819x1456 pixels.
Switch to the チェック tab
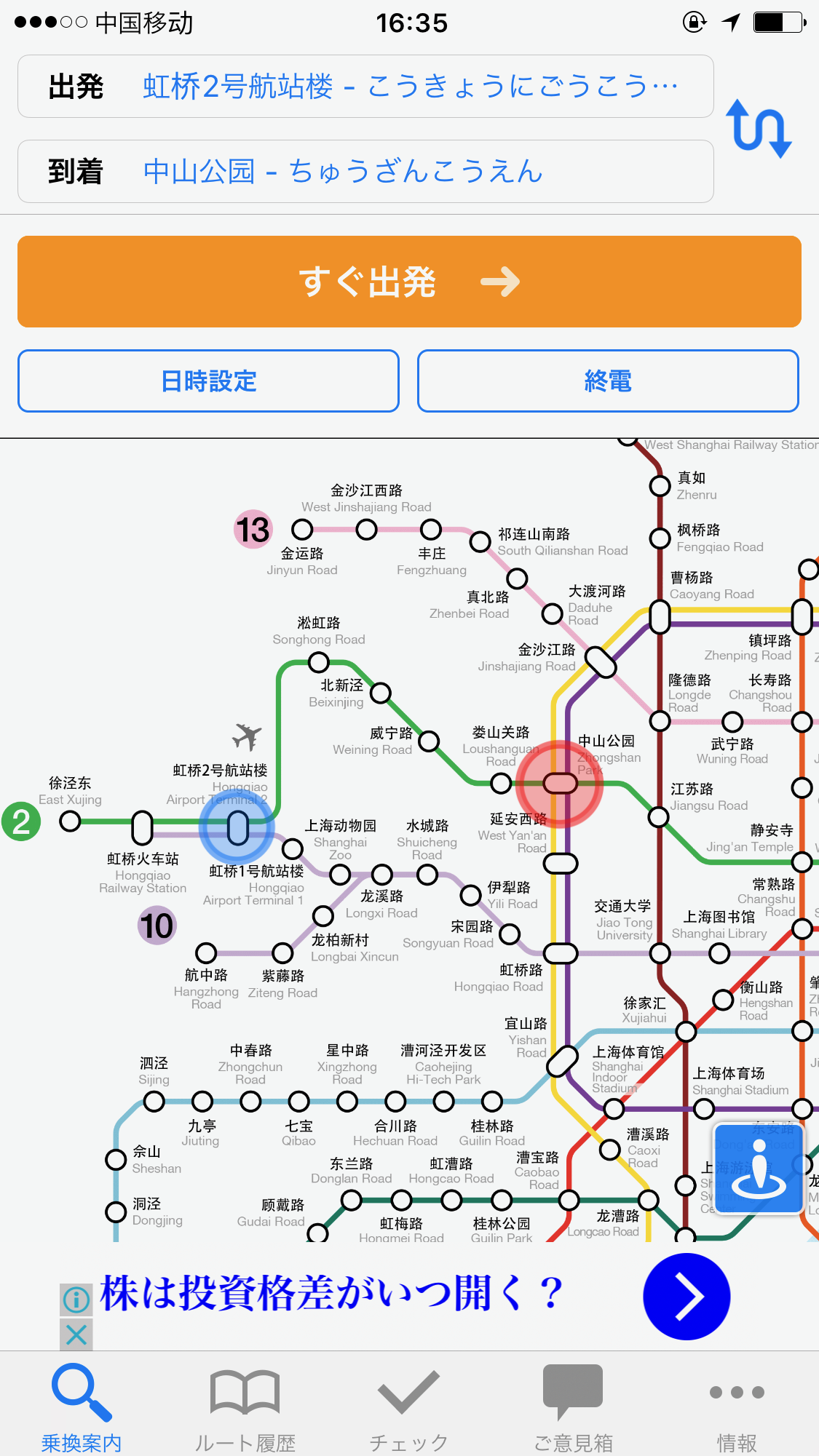point(409,1408)
